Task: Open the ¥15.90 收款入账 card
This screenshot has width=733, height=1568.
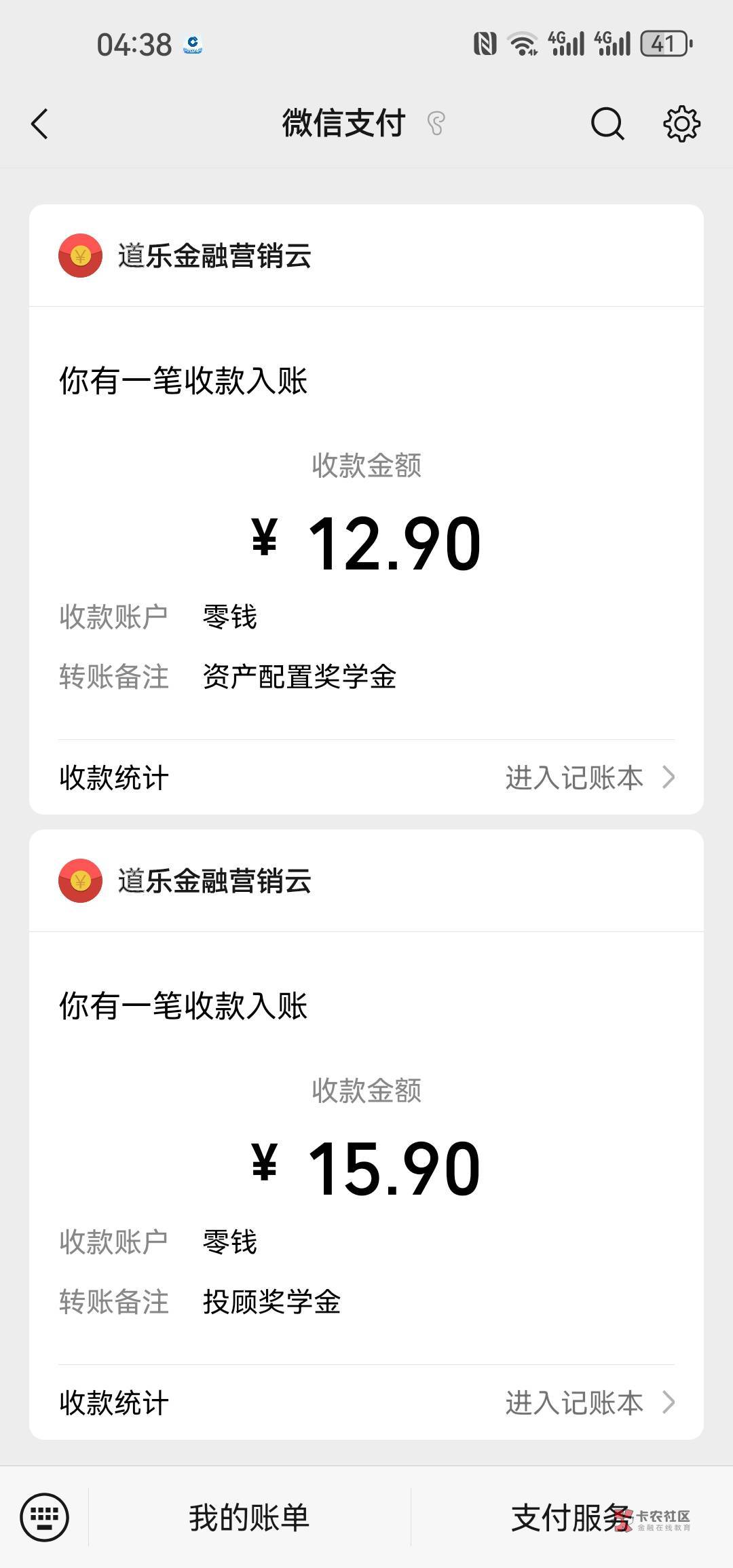Action: [x=366, y=1134]
